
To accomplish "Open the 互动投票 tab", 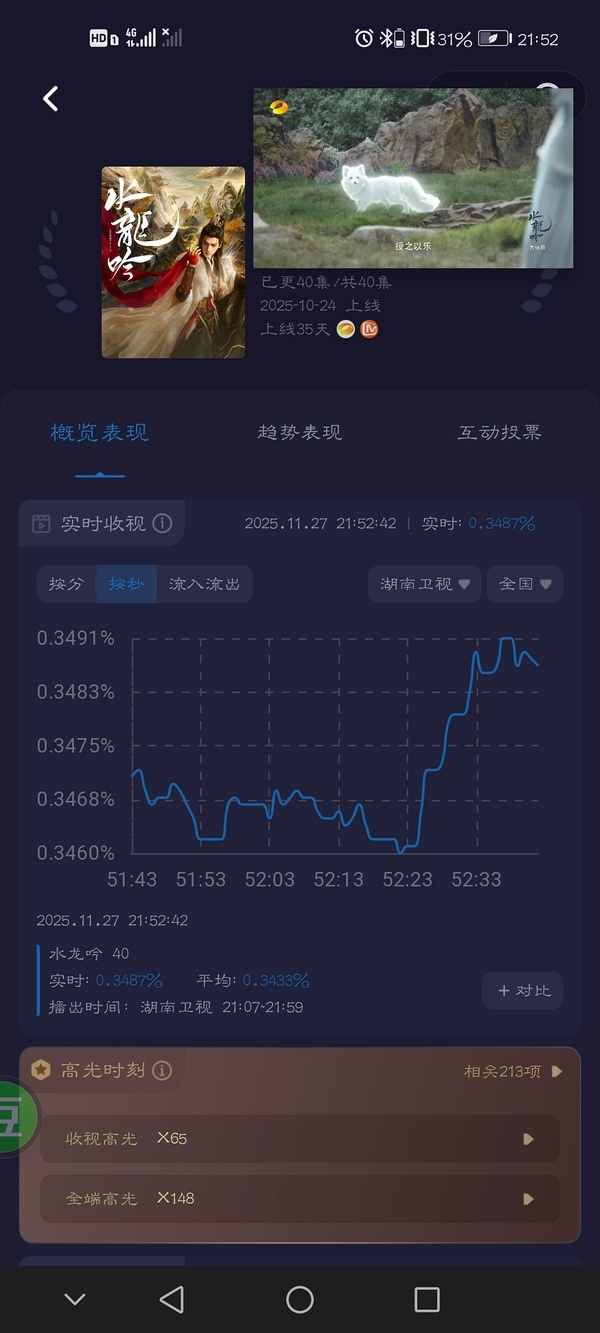I will coord(499,432).
